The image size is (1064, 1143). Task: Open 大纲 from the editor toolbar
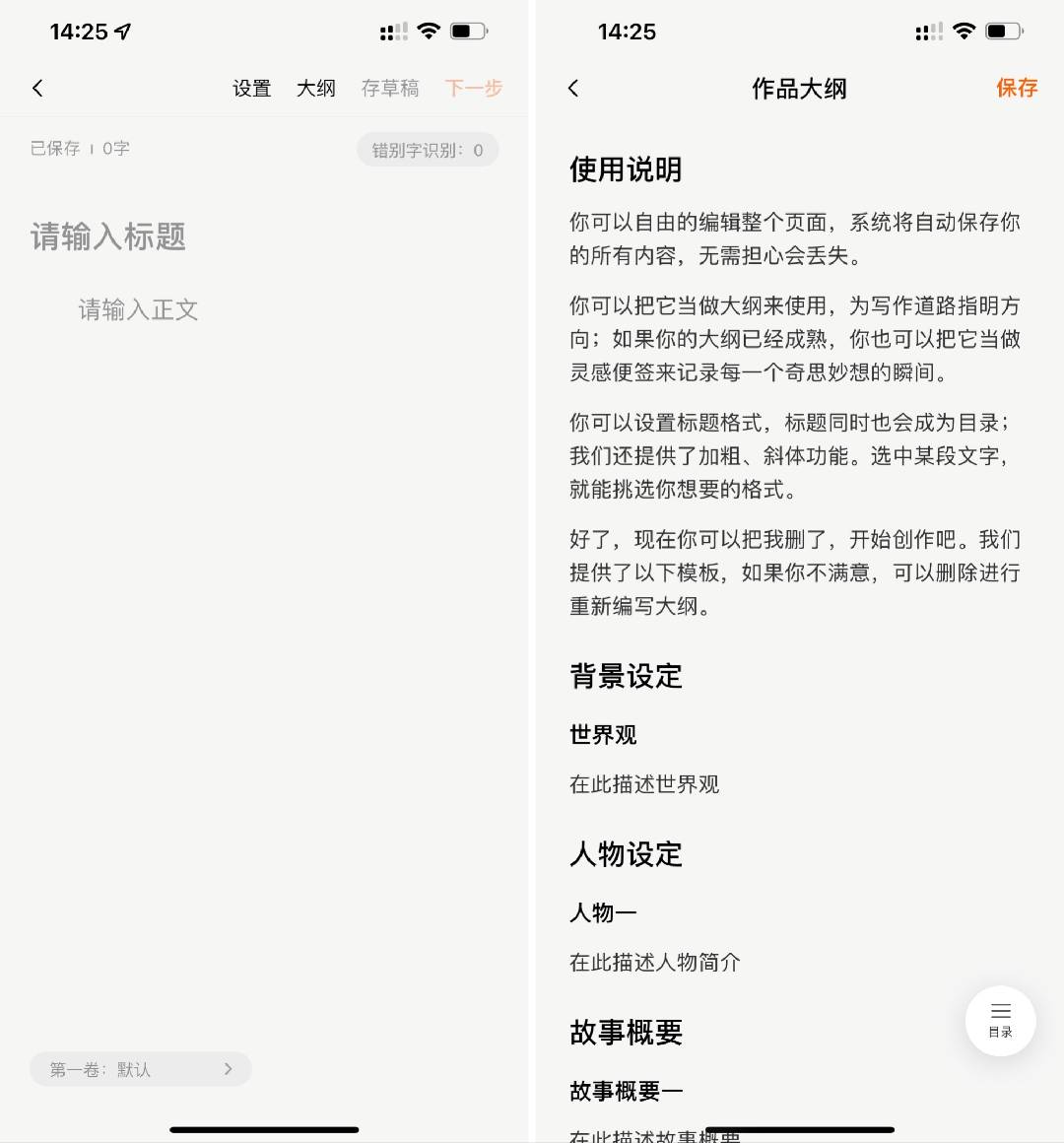(315, 89)
